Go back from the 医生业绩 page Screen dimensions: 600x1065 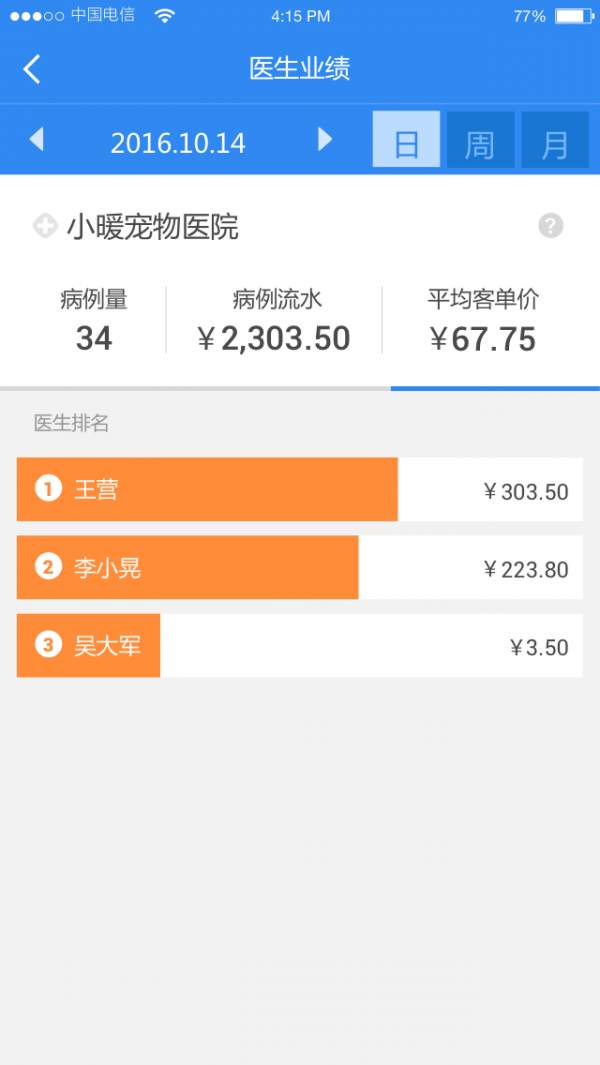tap(32, 69)
